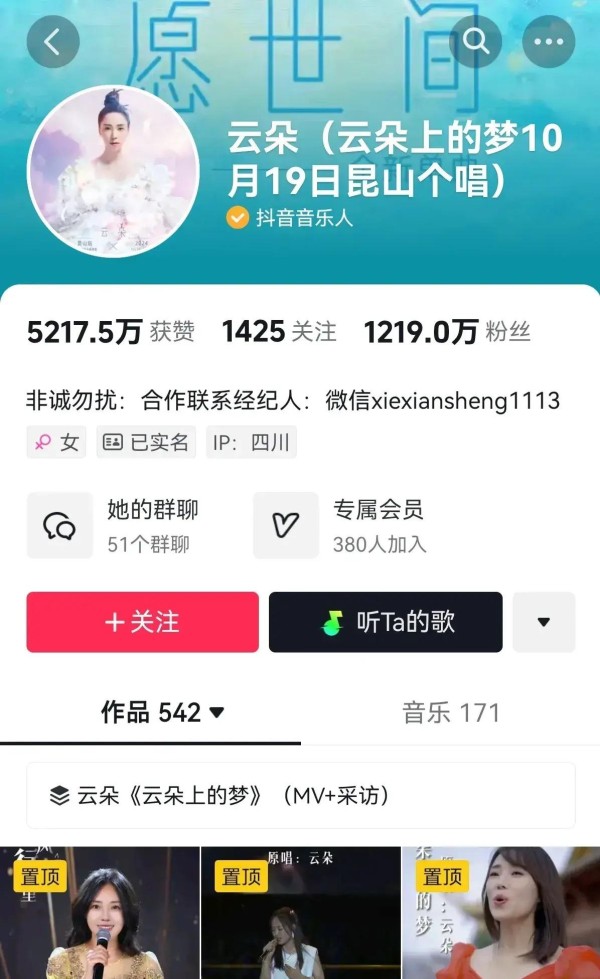
Task: Tap 听Ta的歌 to hear her songs
Action: (386, 622)
